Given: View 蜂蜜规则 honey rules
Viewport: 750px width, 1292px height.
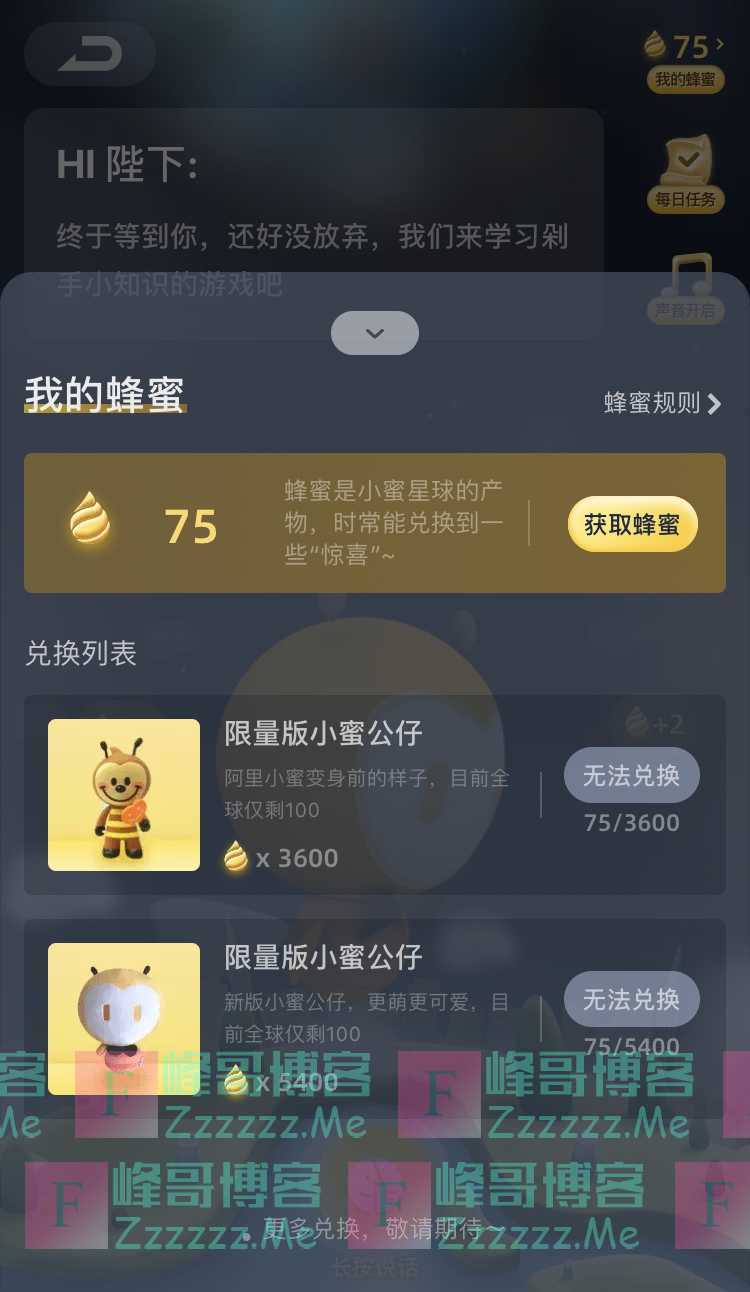Looking at the screenshot, I should click(662, 403).
